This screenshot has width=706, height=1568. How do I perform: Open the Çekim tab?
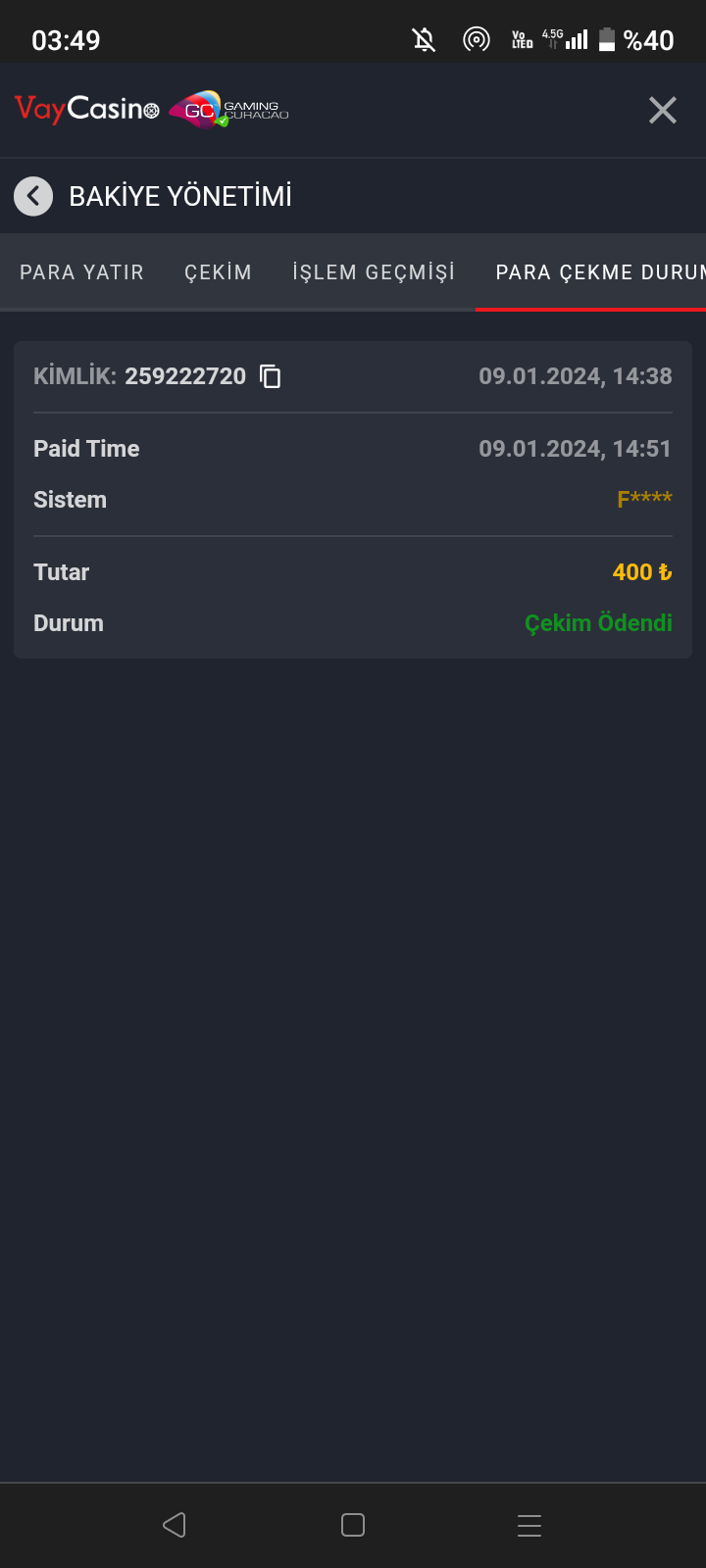[x=218, y=272]
